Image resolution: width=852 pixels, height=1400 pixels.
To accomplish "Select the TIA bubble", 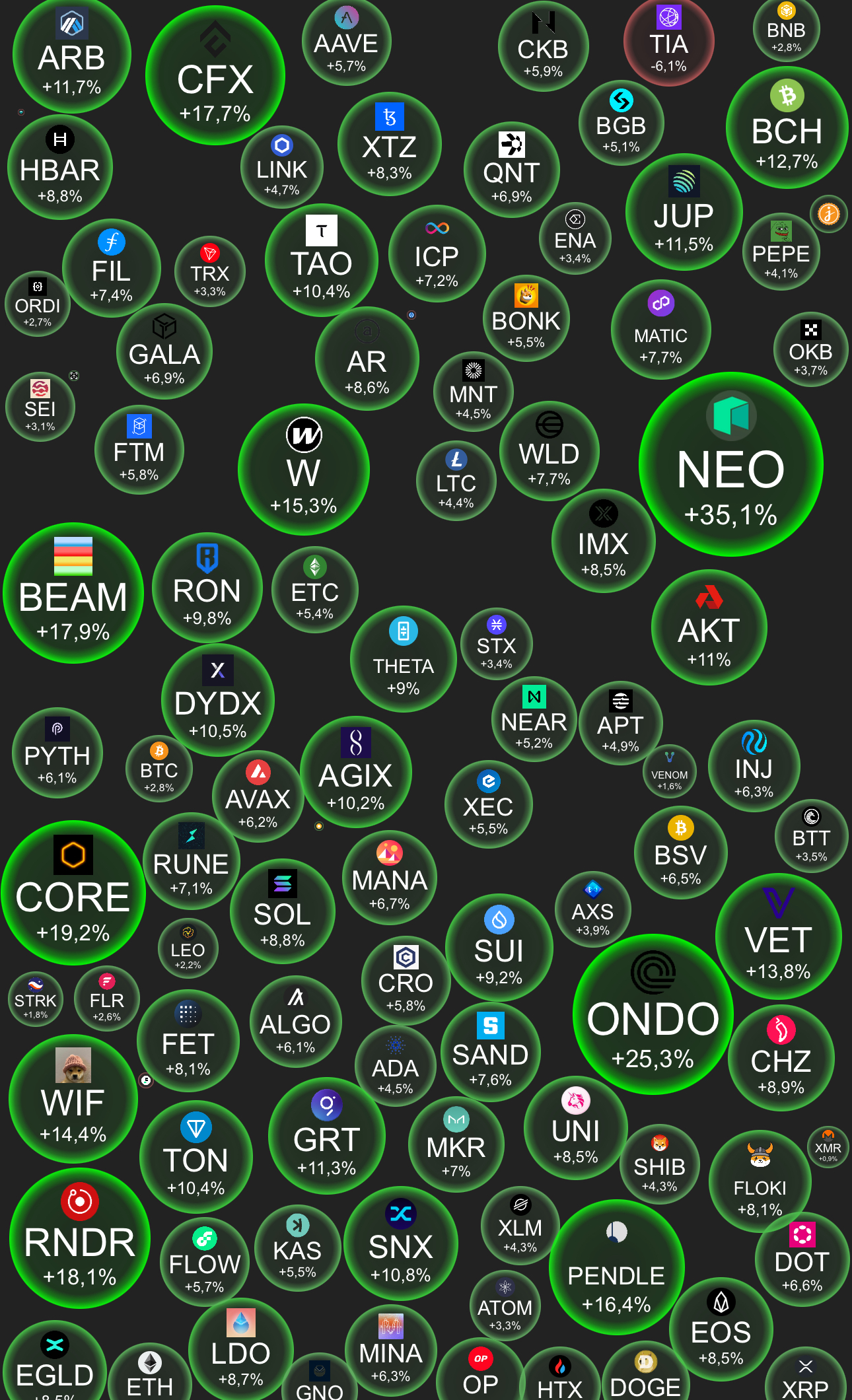I will 668,43.
